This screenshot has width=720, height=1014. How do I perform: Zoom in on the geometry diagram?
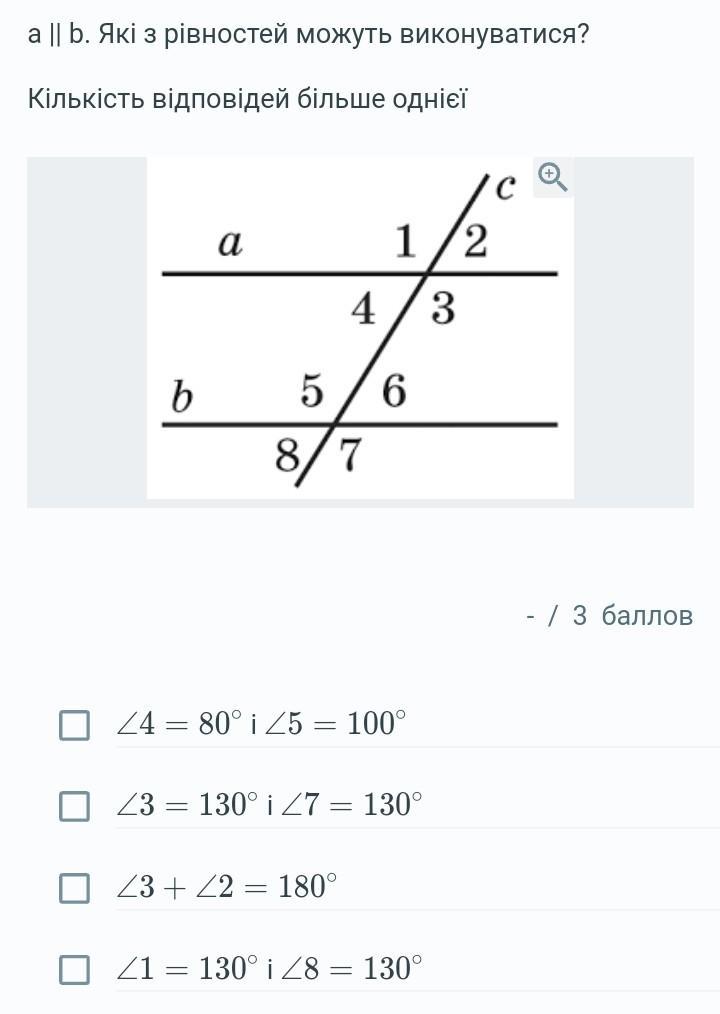(552, 178)
